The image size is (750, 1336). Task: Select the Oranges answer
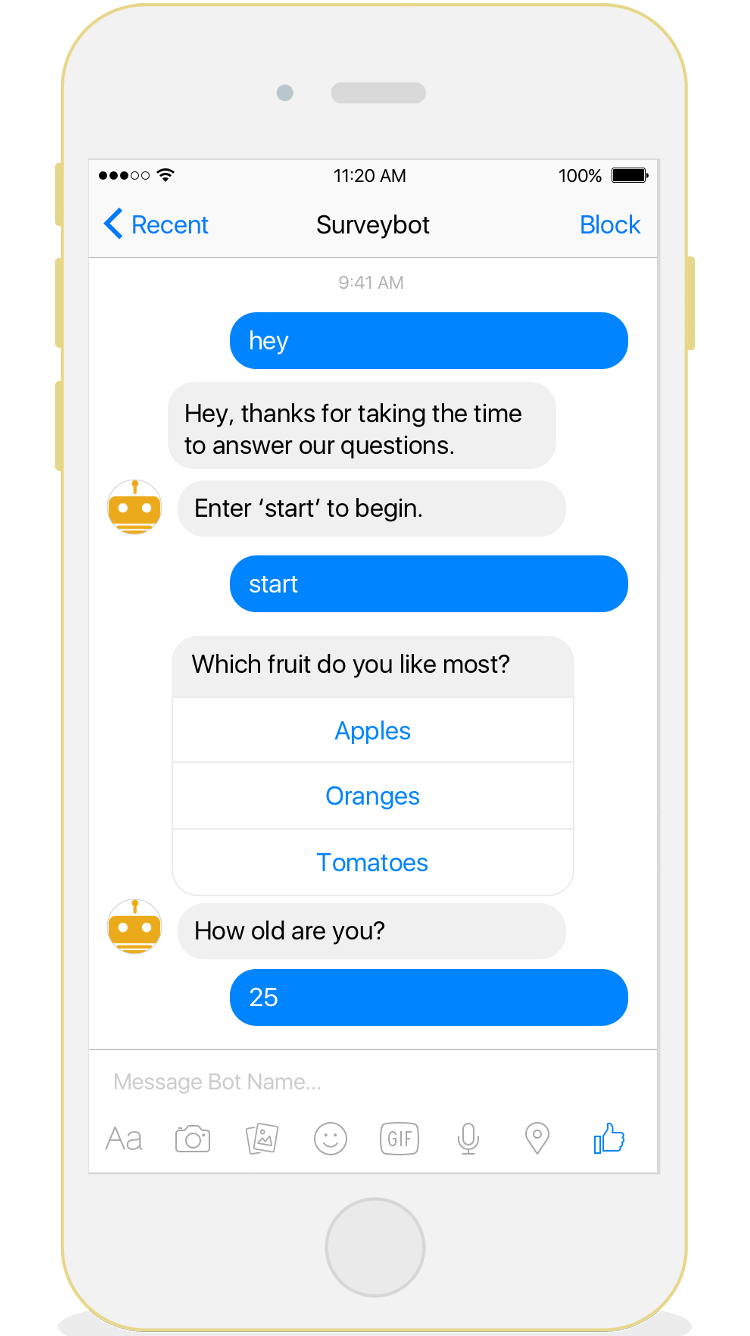click(x=372, y=796)
